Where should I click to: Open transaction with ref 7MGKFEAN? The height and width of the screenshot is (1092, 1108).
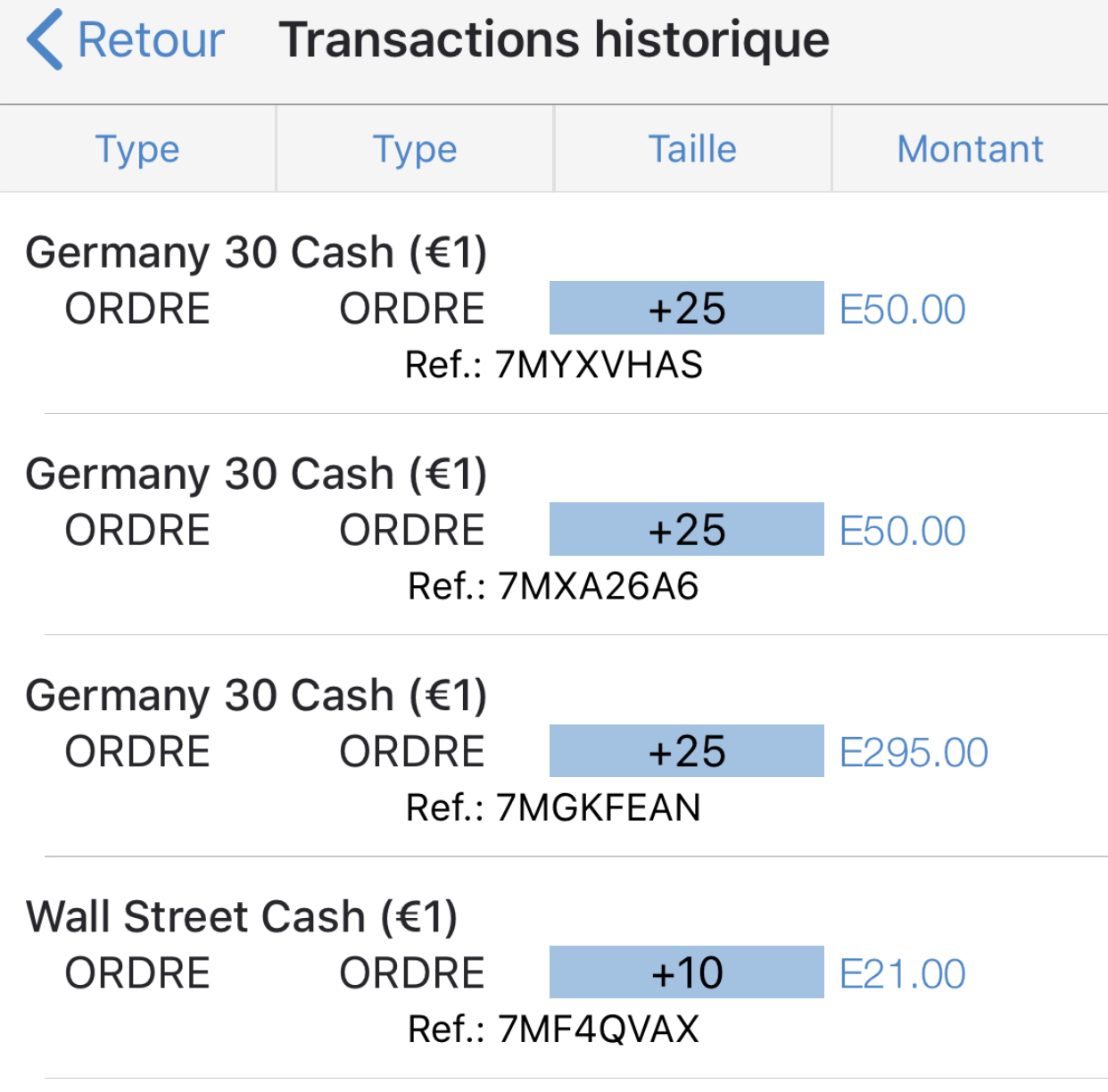tap(553, 807)
